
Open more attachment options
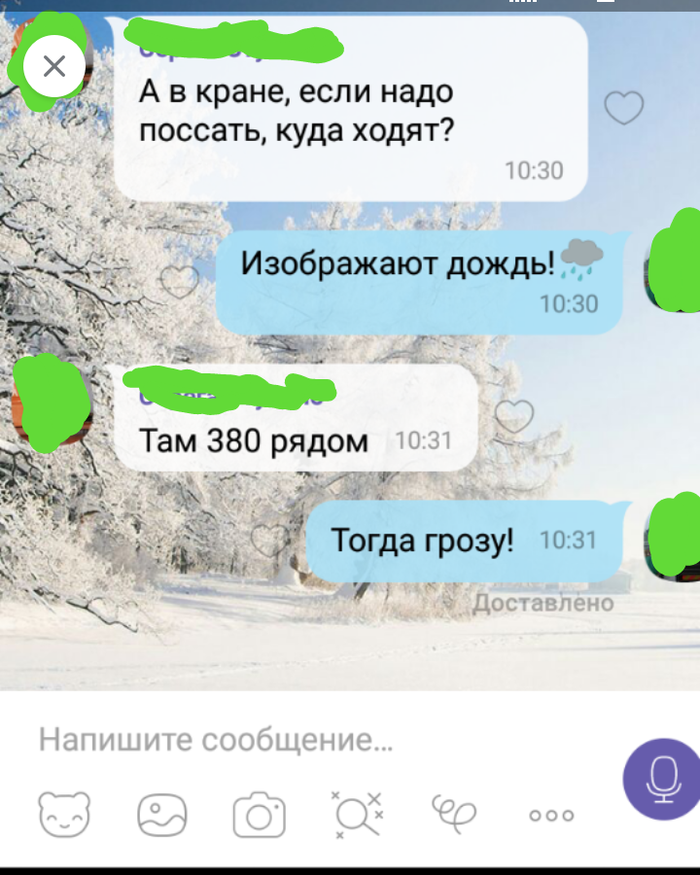551,815
